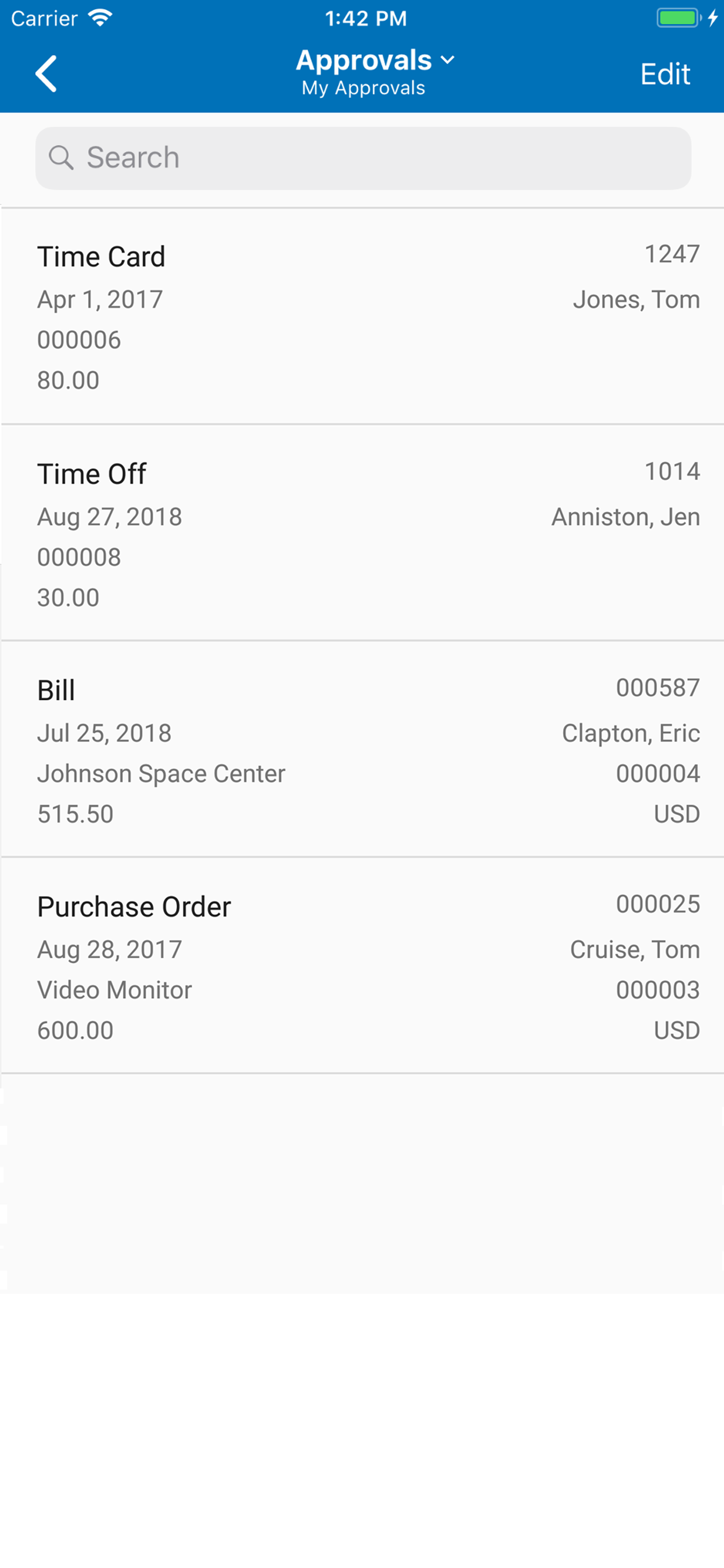The height and width of the screenshot is (1568, 724).
Task: Go back using the header arrow
Action: pos(46,73)
